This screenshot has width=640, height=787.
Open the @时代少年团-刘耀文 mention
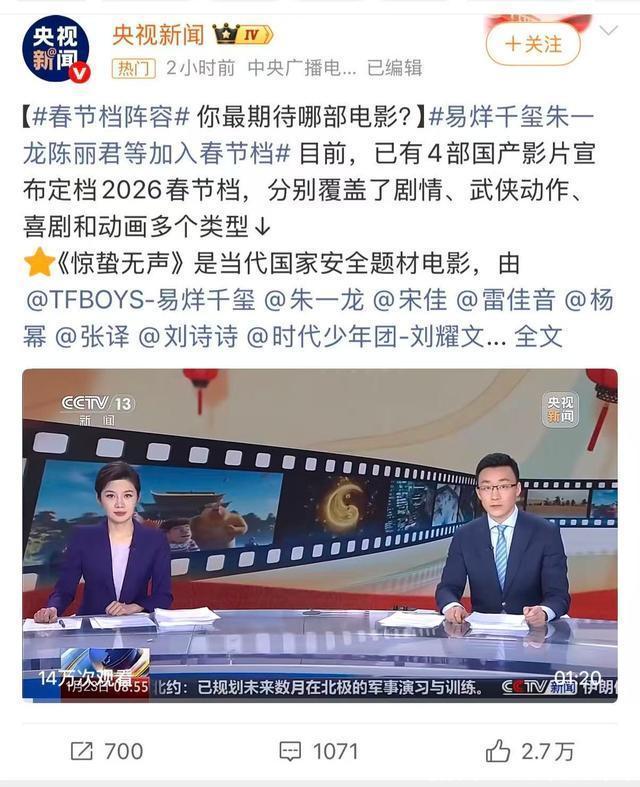pos(369,336)
